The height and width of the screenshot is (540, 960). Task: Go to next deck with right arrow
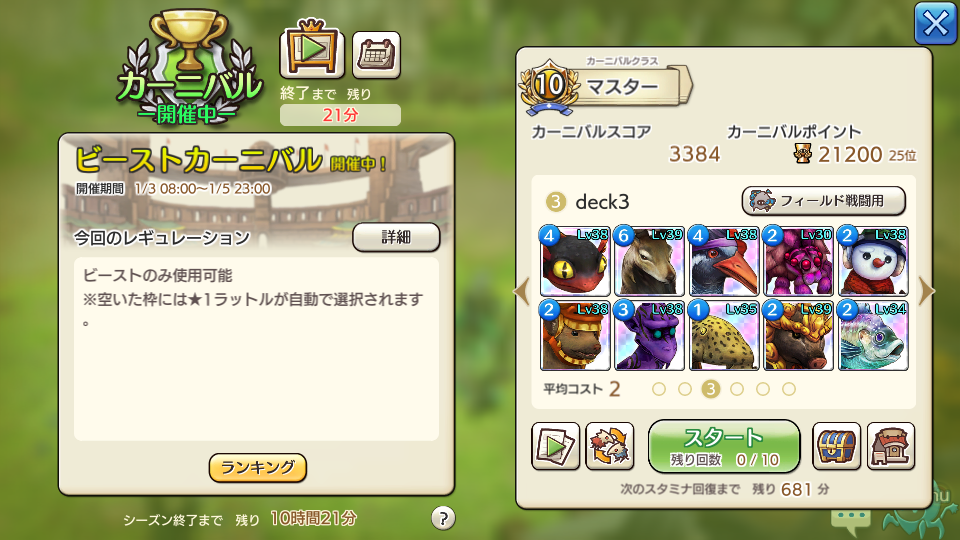927,290
